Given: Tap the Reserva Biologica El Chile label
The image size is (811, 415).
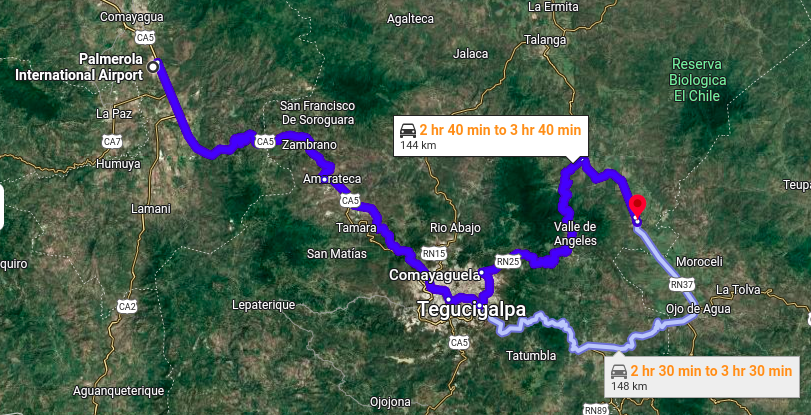Looking at the screenshot, I should [x=699, y=81].
